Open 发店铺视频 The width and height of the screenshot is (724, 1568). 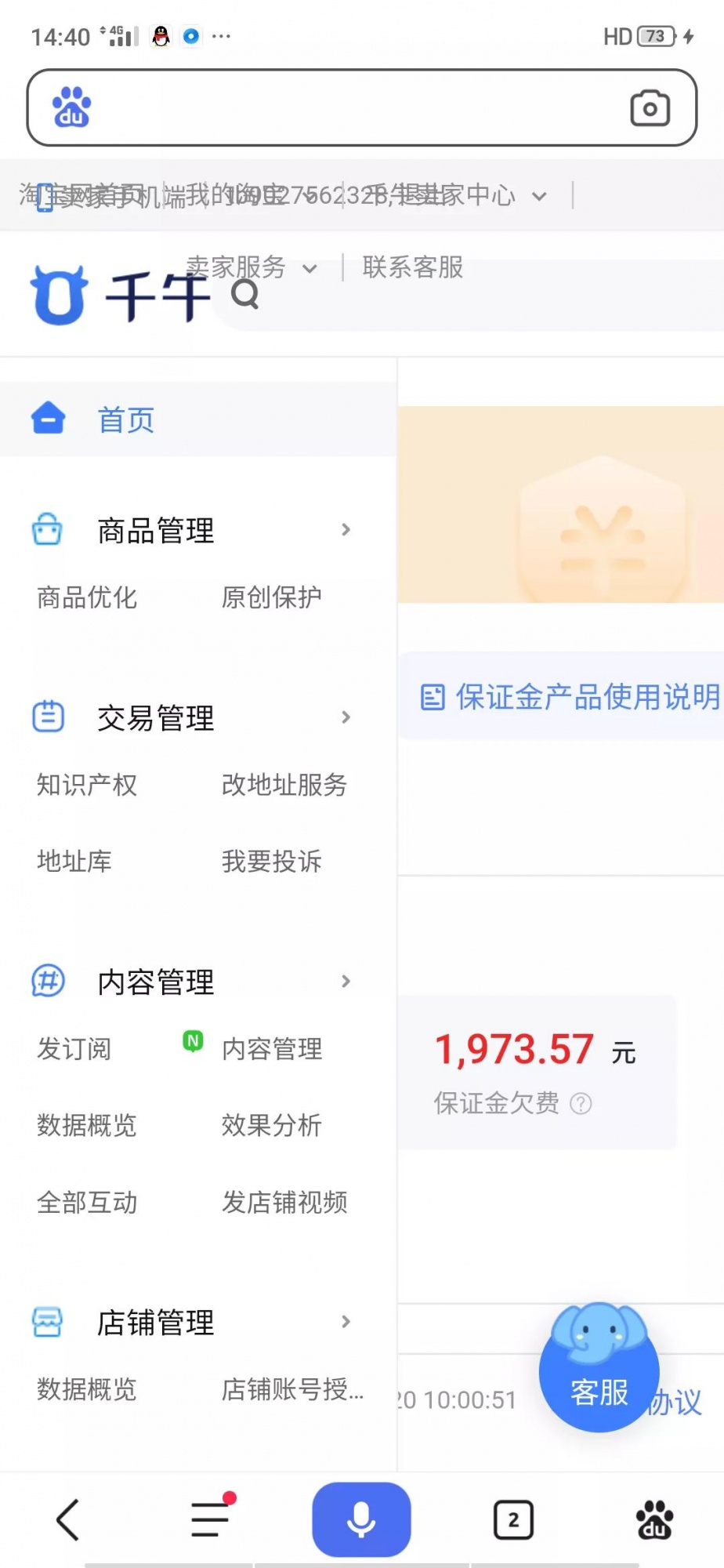[284, 1202]
